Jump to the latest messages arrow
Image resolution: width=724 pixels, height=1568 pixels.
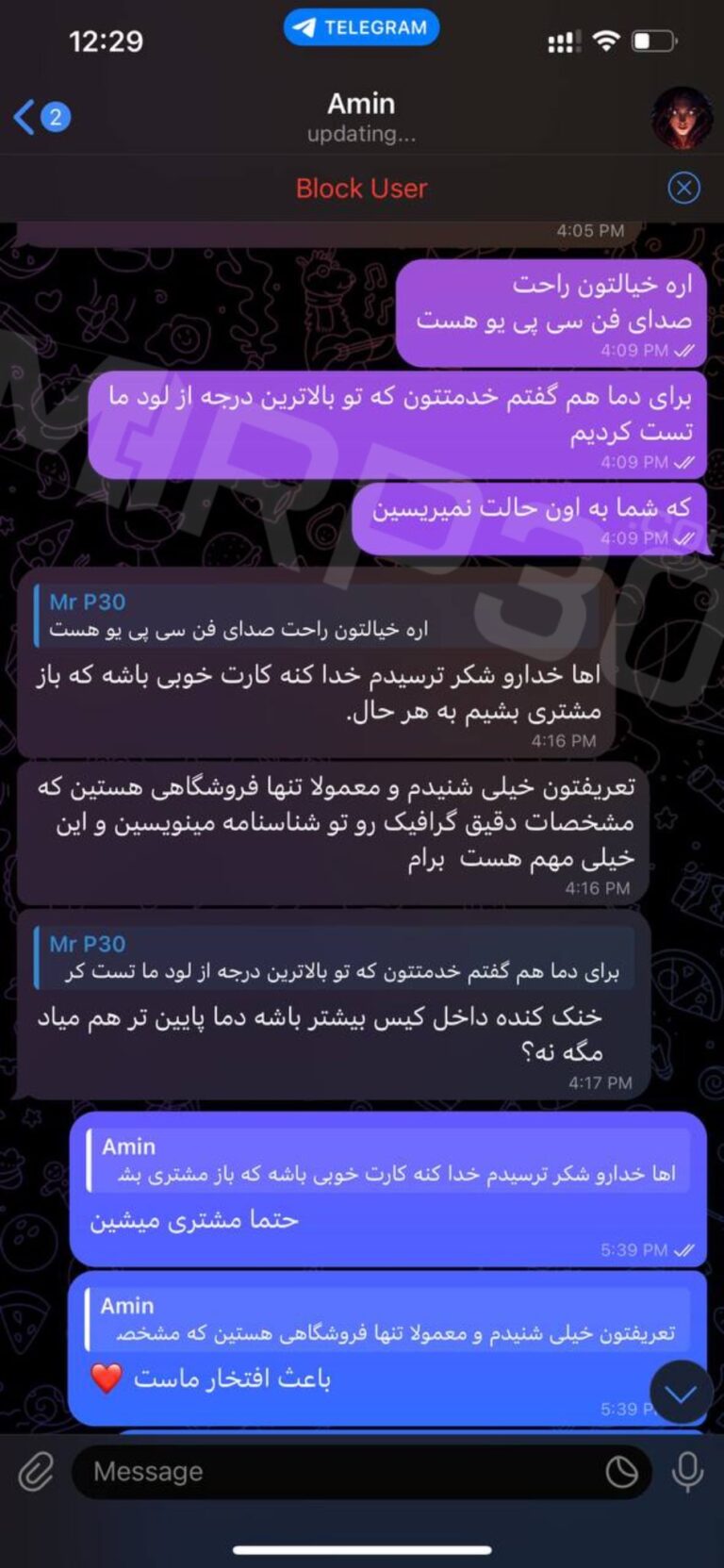[x=681, y=1393]
